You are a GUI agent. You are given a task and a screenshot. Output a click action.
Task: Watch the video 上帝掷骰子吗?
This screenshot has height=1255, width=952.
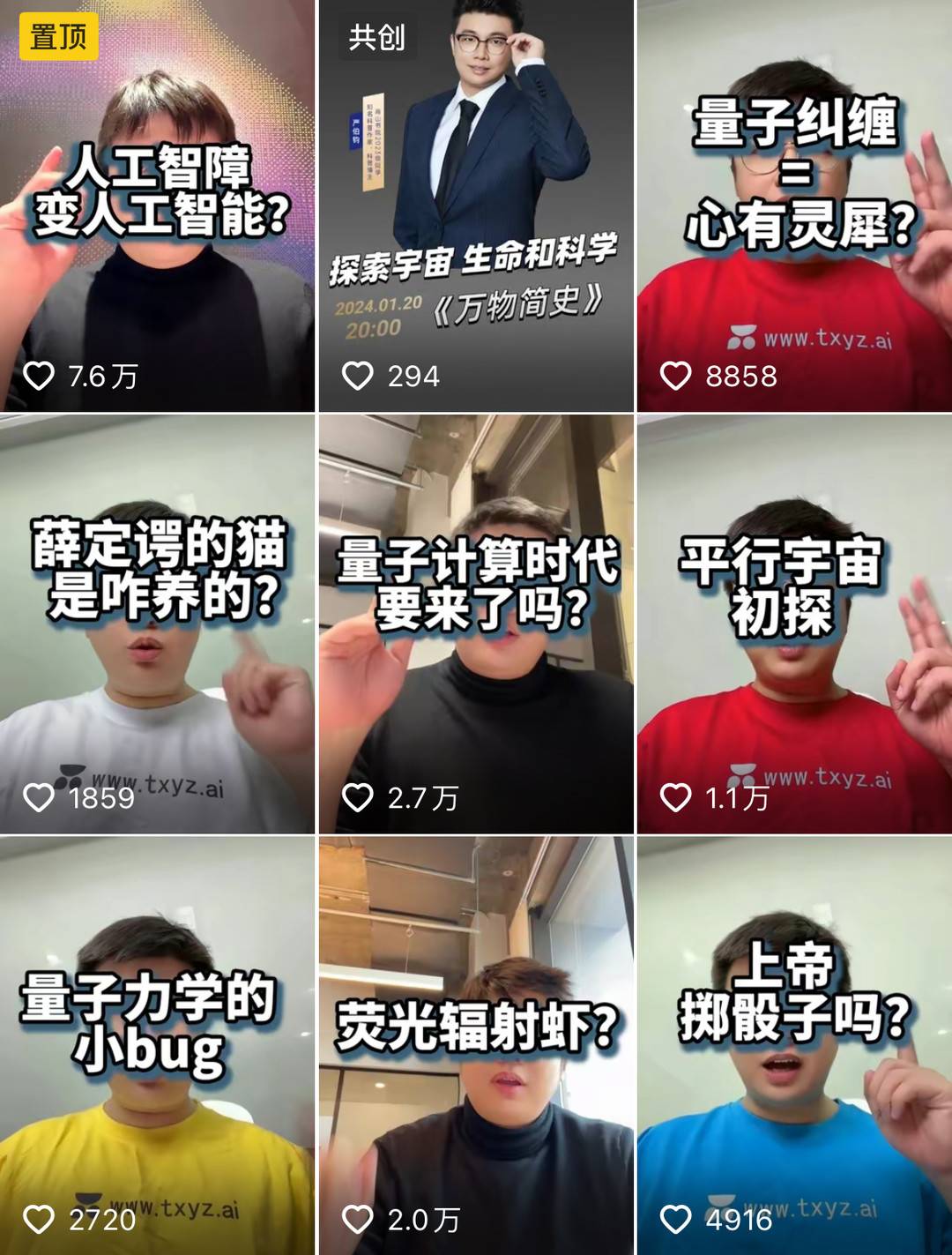(794, 1046)
